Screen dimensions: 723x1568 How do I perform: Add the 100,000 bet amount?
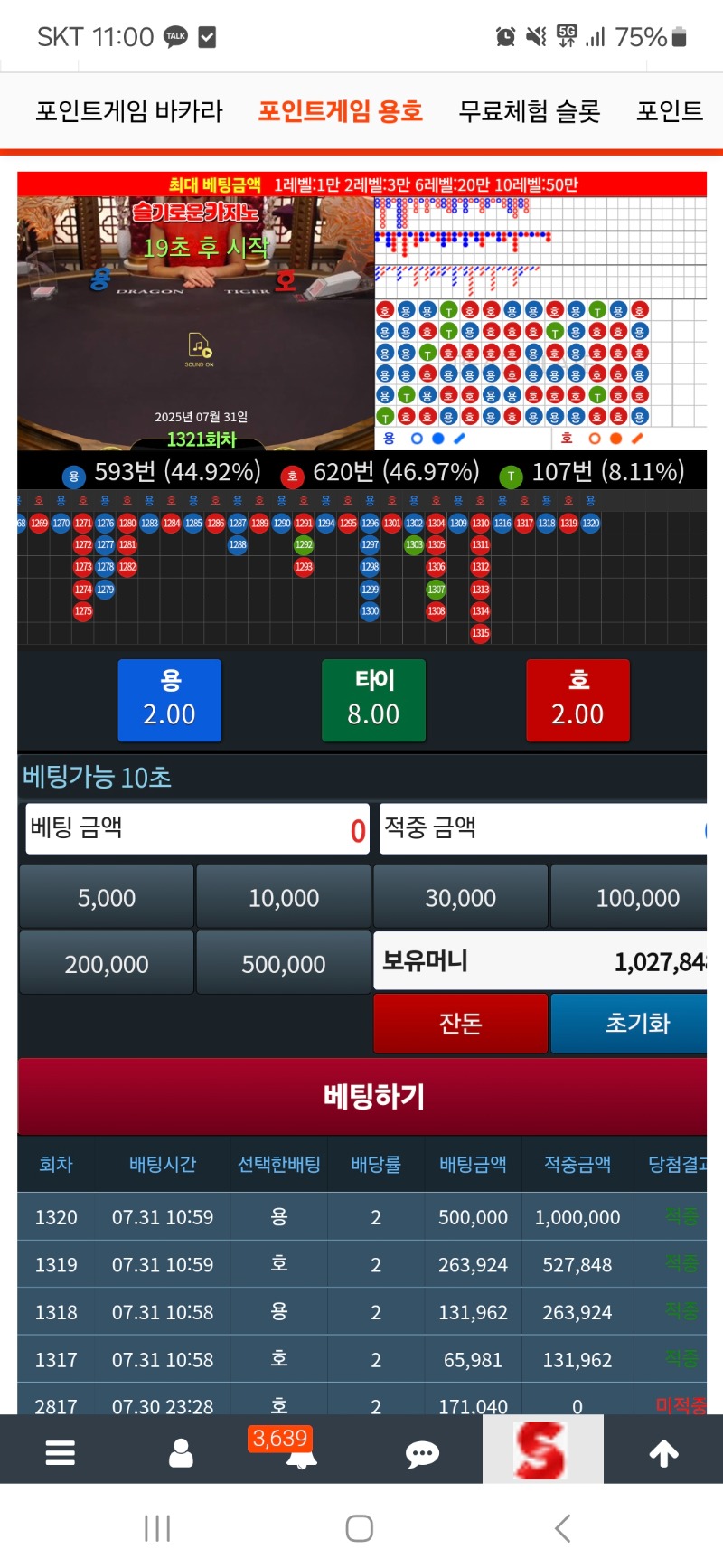pos(636,897)
